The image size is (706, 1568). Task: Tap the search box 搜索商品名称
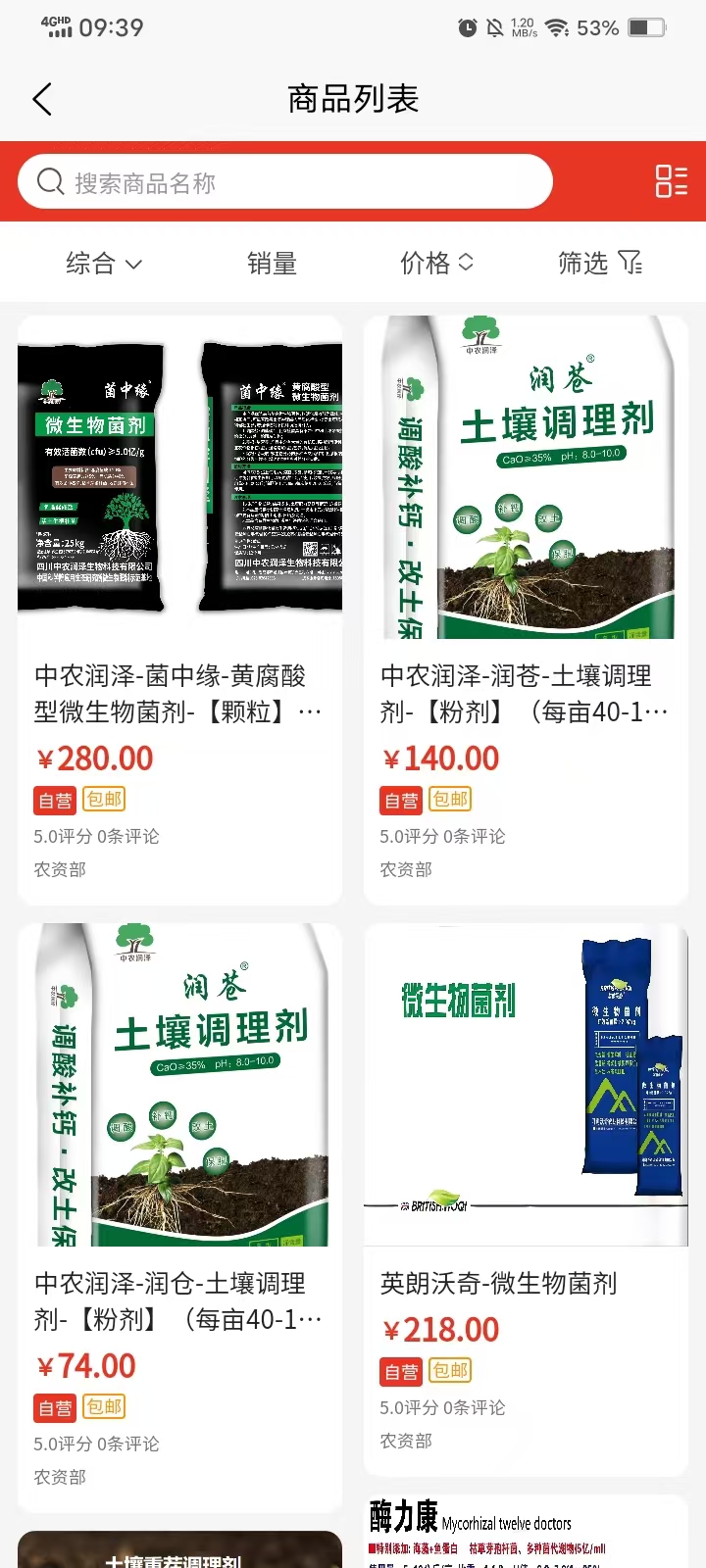tap(284, 182)
